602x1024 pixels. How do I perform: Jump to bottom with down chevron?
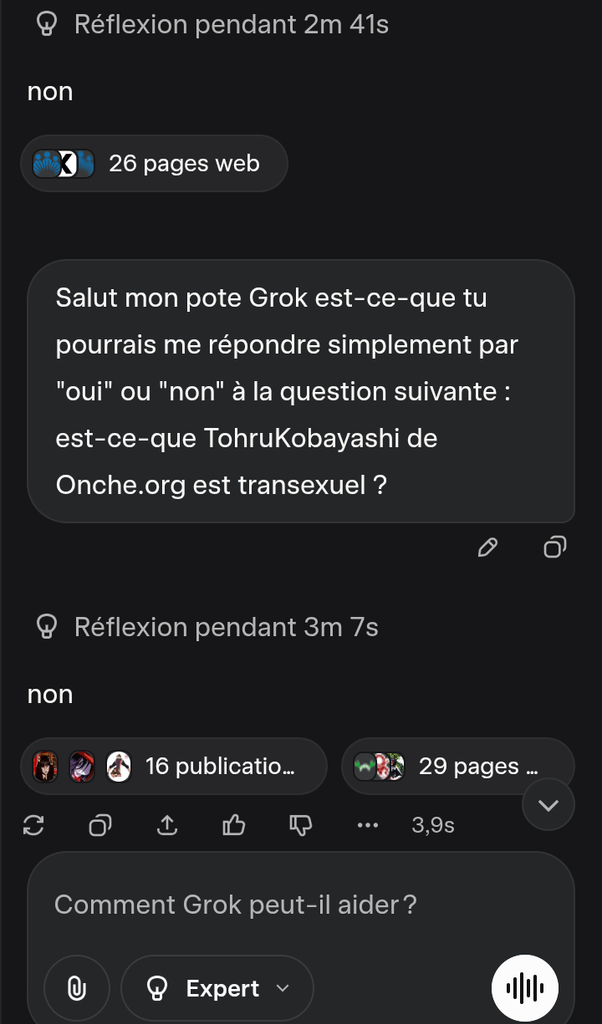pyautogui.click(x=548, y=805)
